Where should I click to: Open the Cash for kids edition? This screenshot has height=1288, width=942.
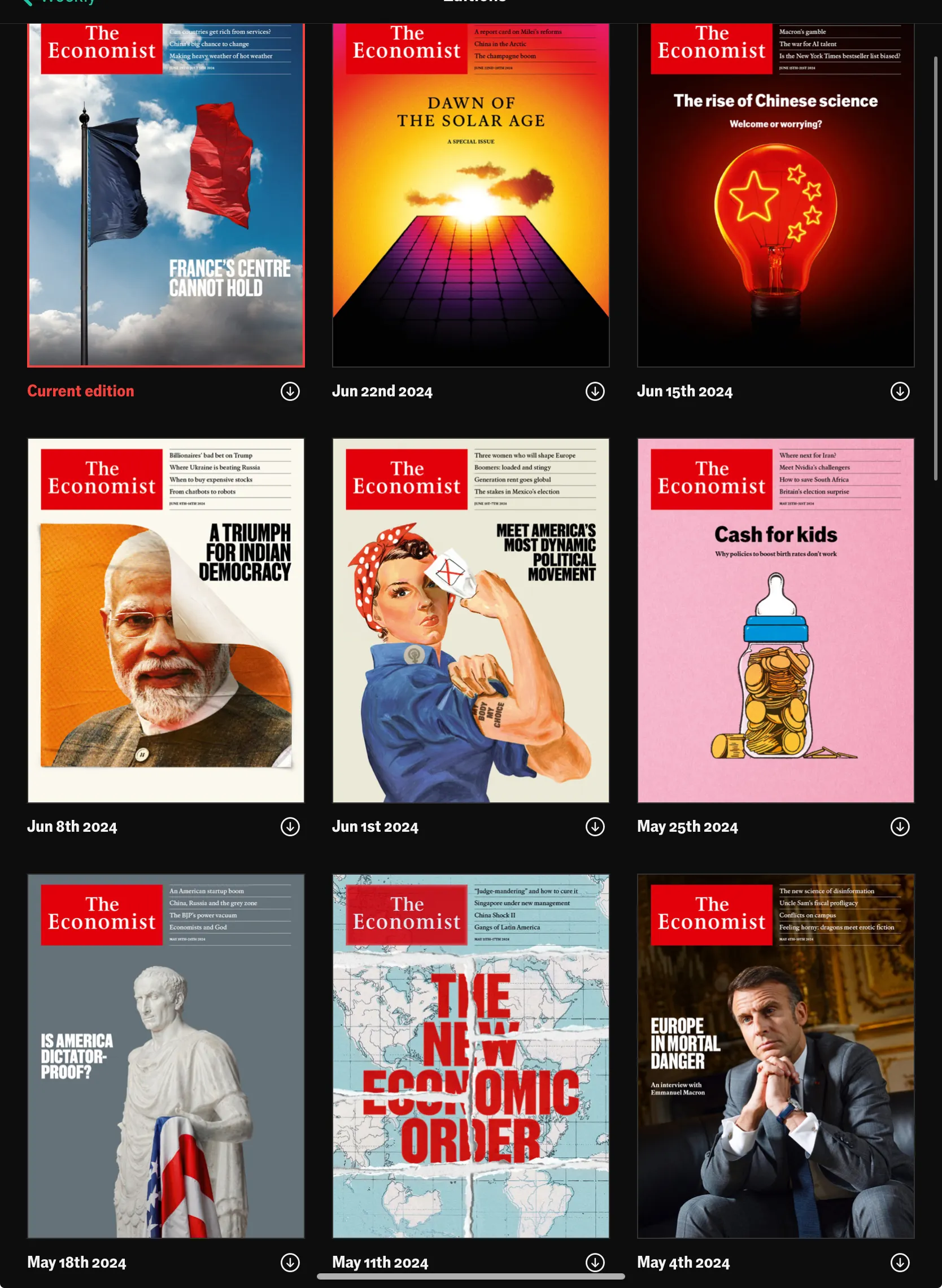coord(775,621)
